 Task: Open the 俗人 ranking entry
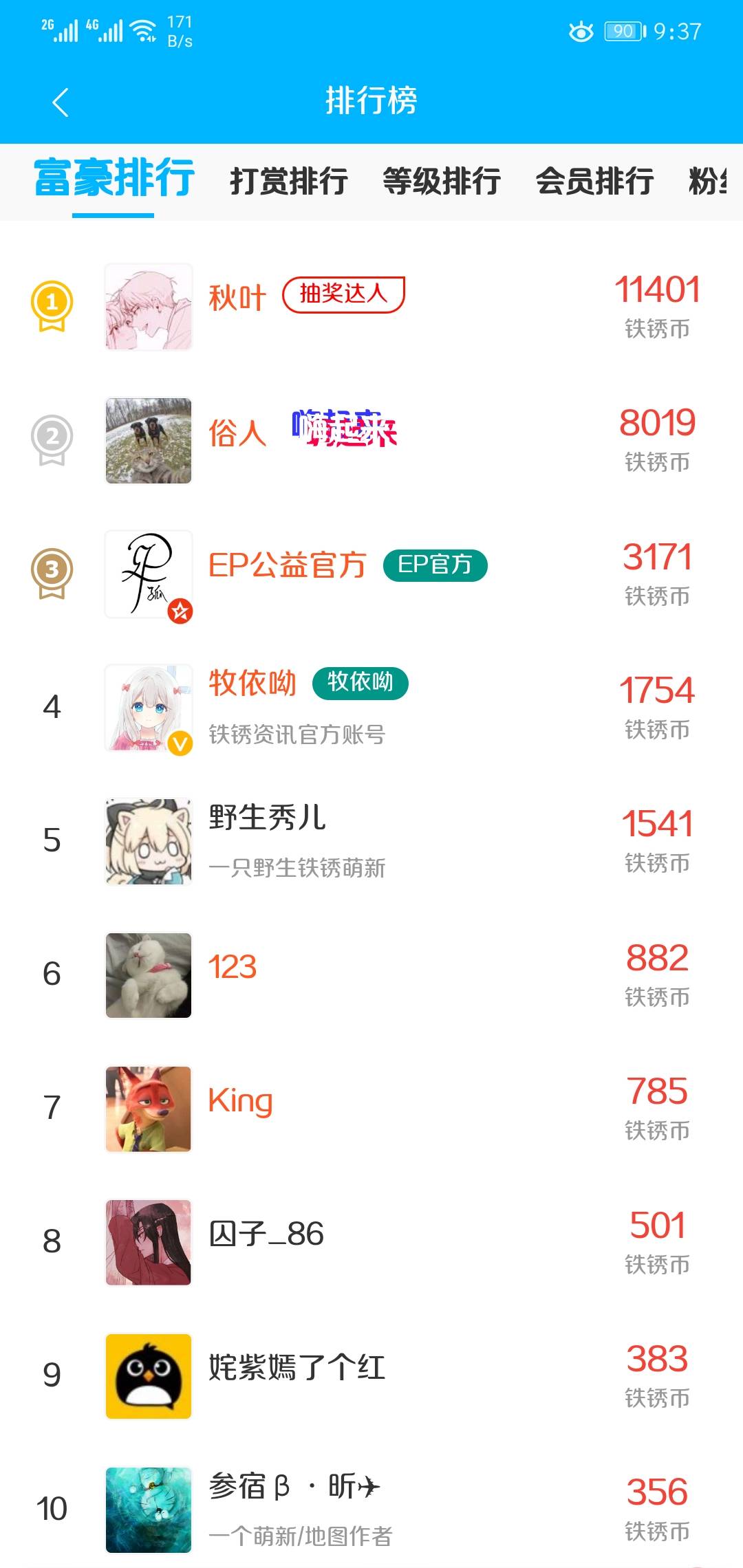tap(237, 433)
